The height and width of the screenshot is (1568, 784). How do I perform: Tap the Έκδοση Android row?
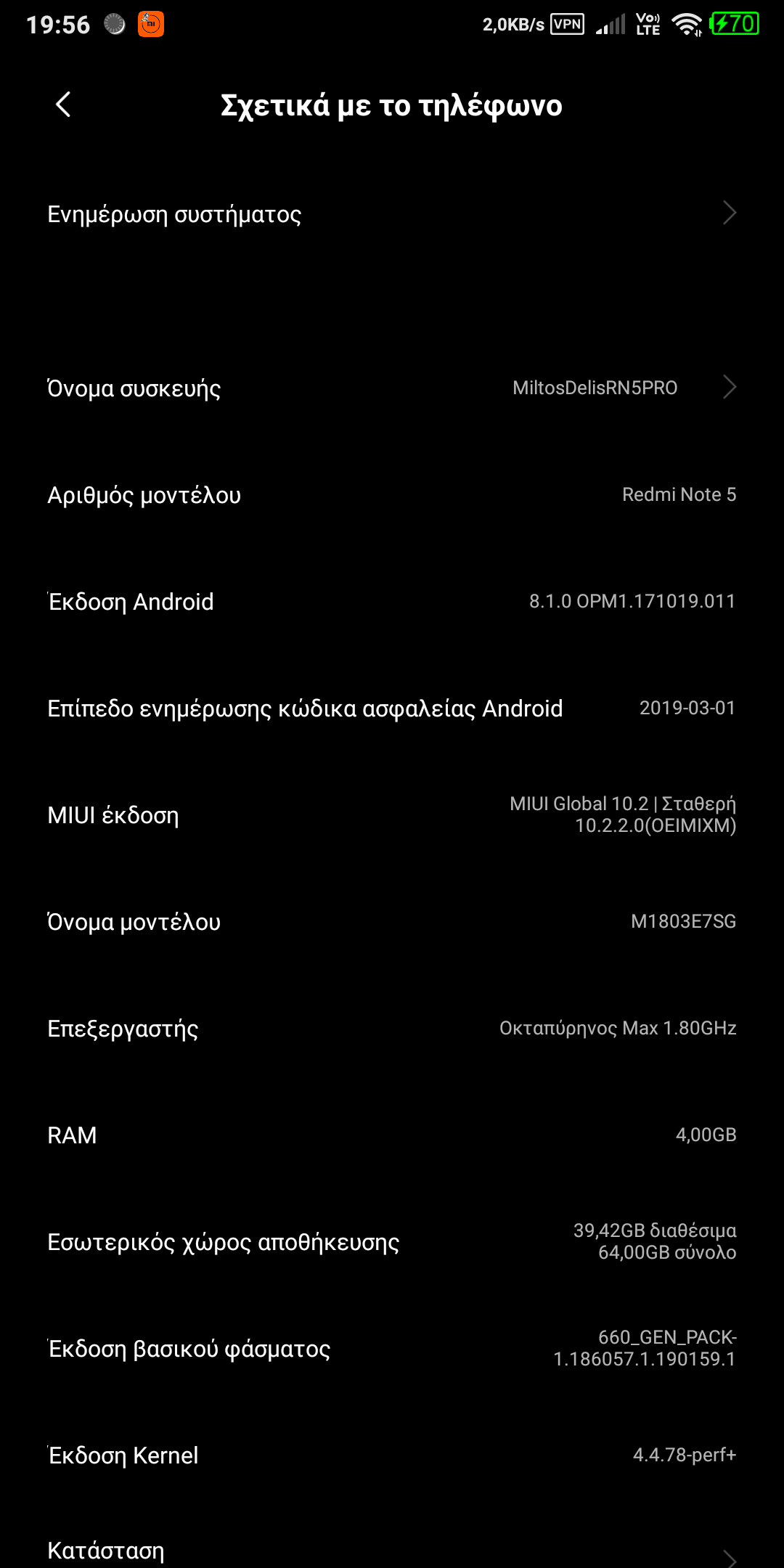(x=392, y=601)
